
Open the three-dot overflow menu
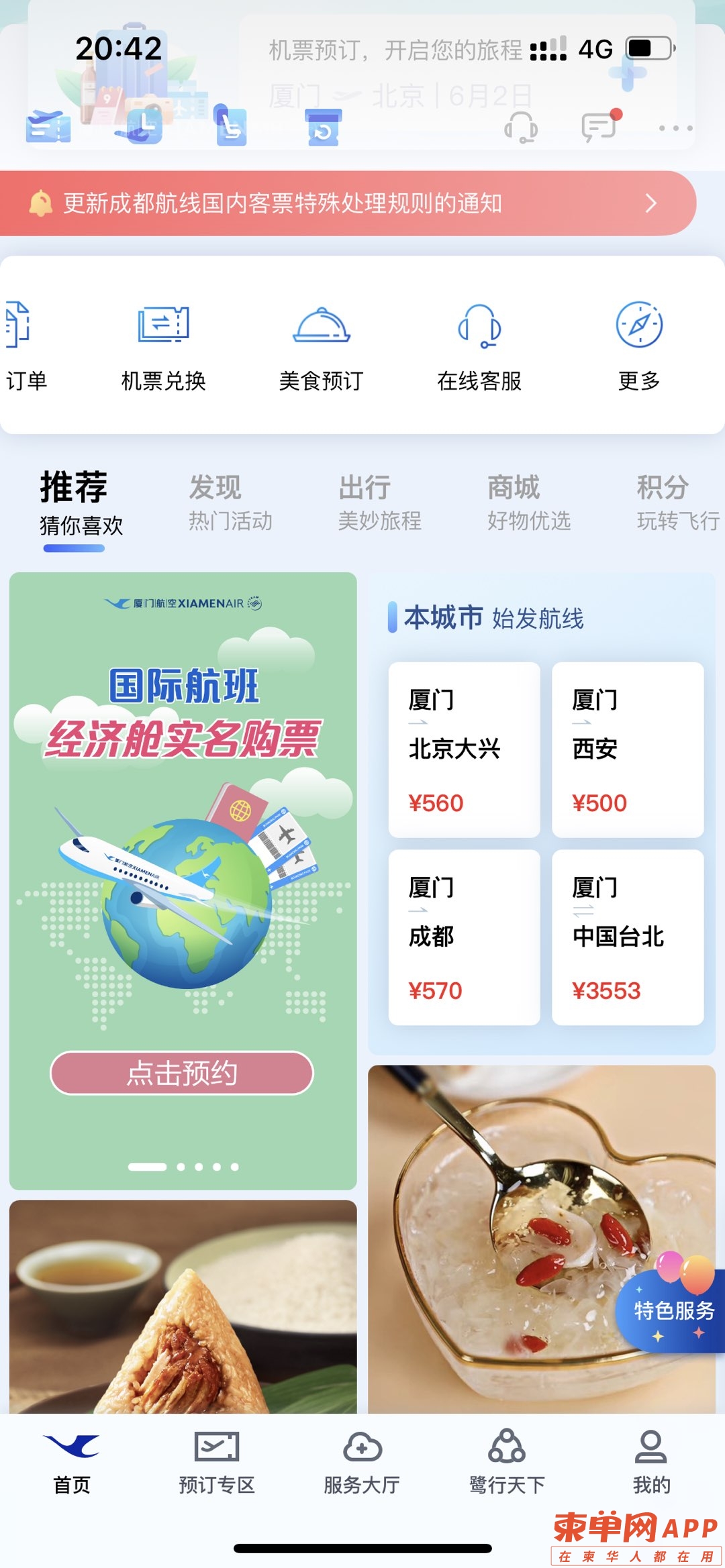pos(675,127)
